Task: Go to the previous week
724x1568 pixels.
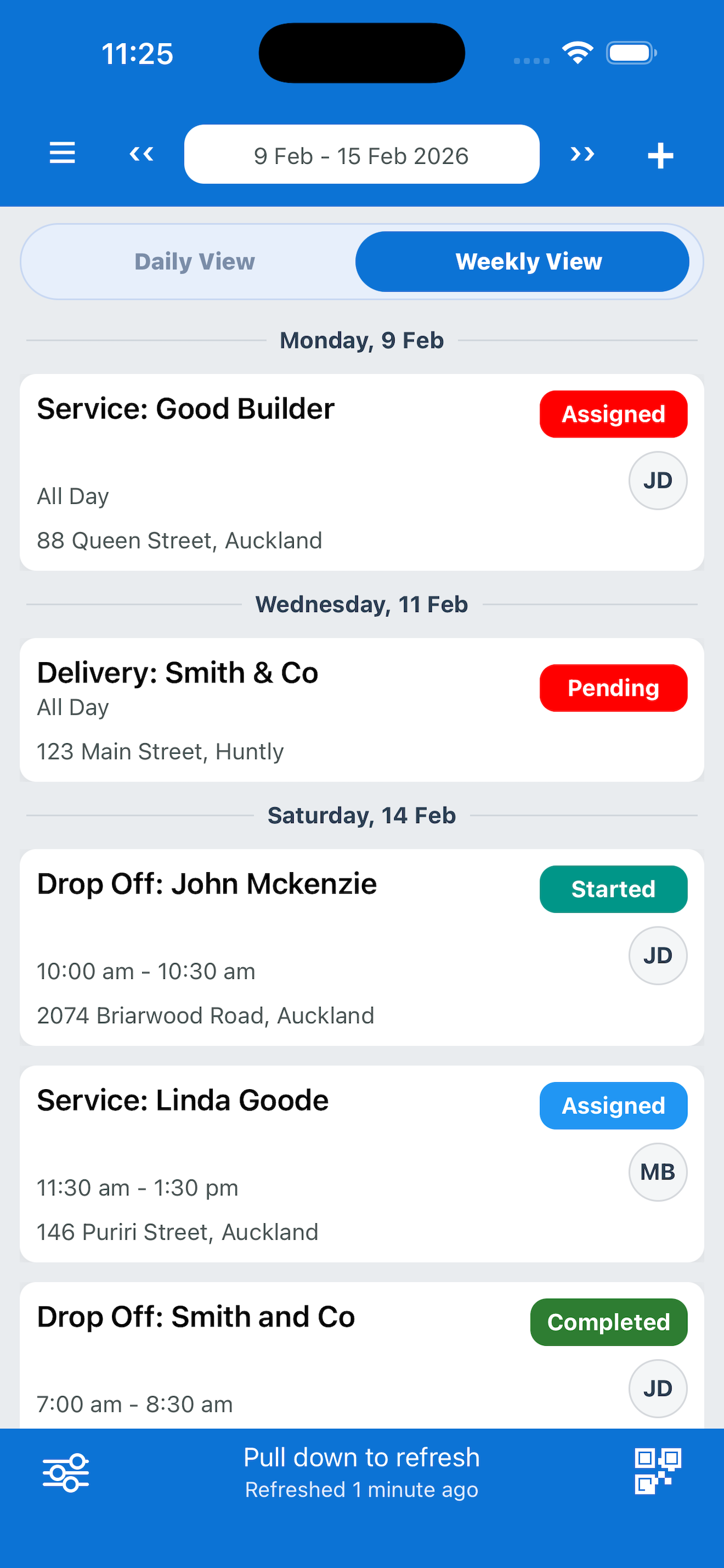Action: (x=141, y=154)
